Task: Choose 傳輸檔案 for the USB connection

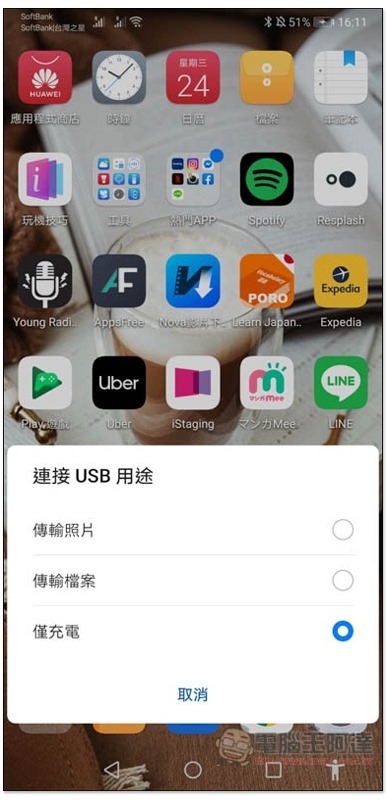Action: coord(193,581)
